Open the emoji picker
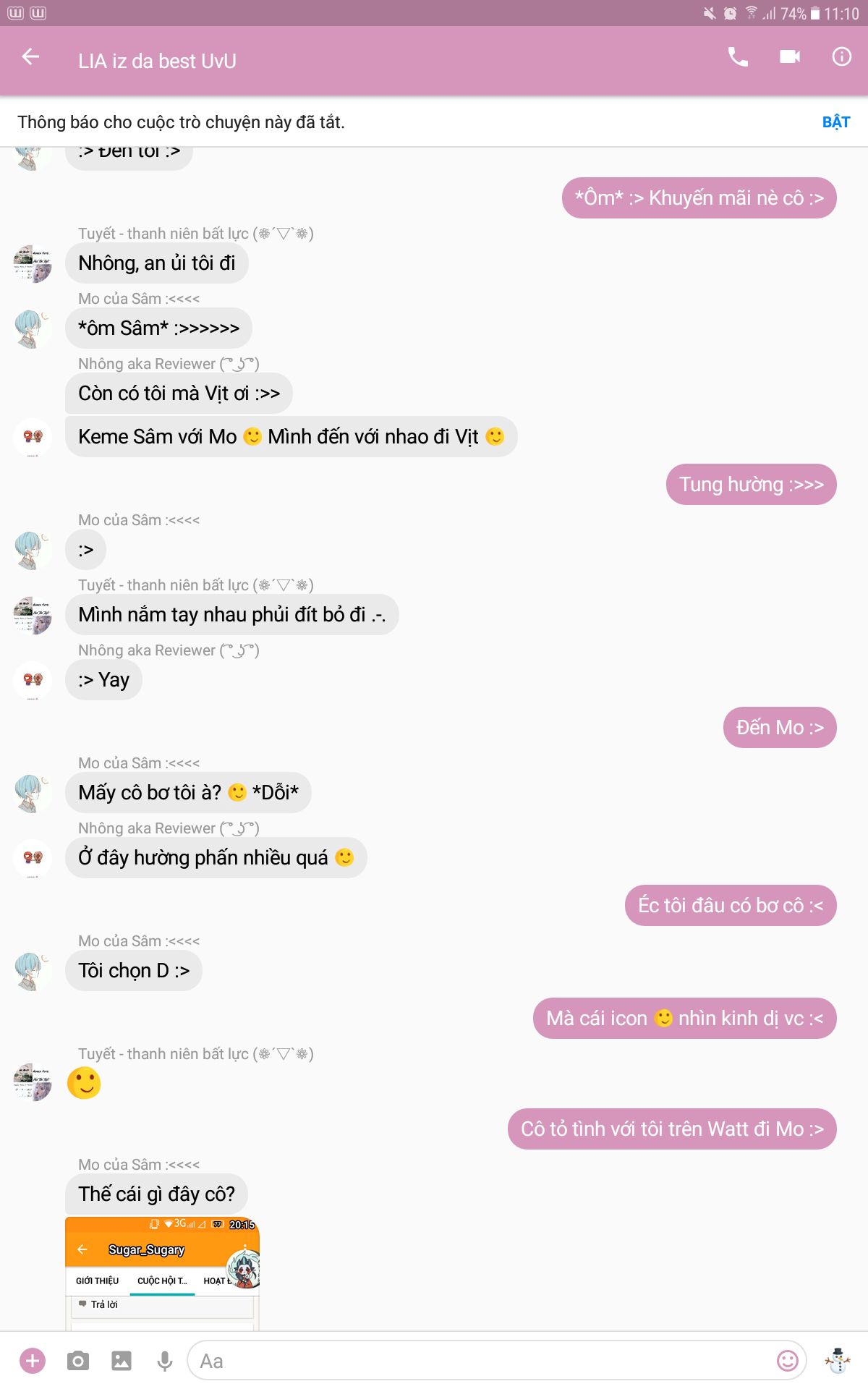This screenshot has height=1389, width=868. pos(787,1361)
